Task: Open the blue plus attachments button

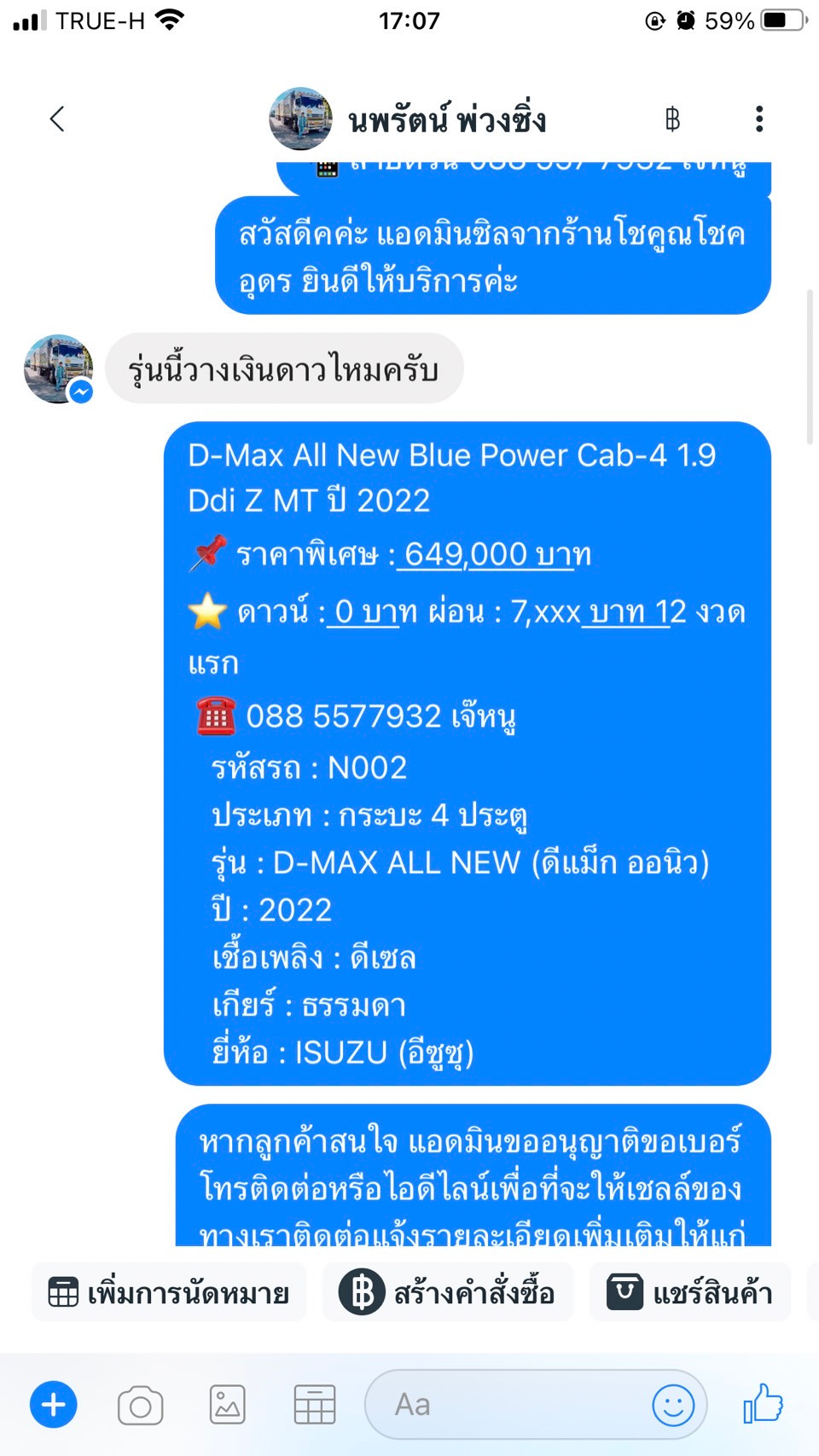Action: click(x=54, y=1404)
